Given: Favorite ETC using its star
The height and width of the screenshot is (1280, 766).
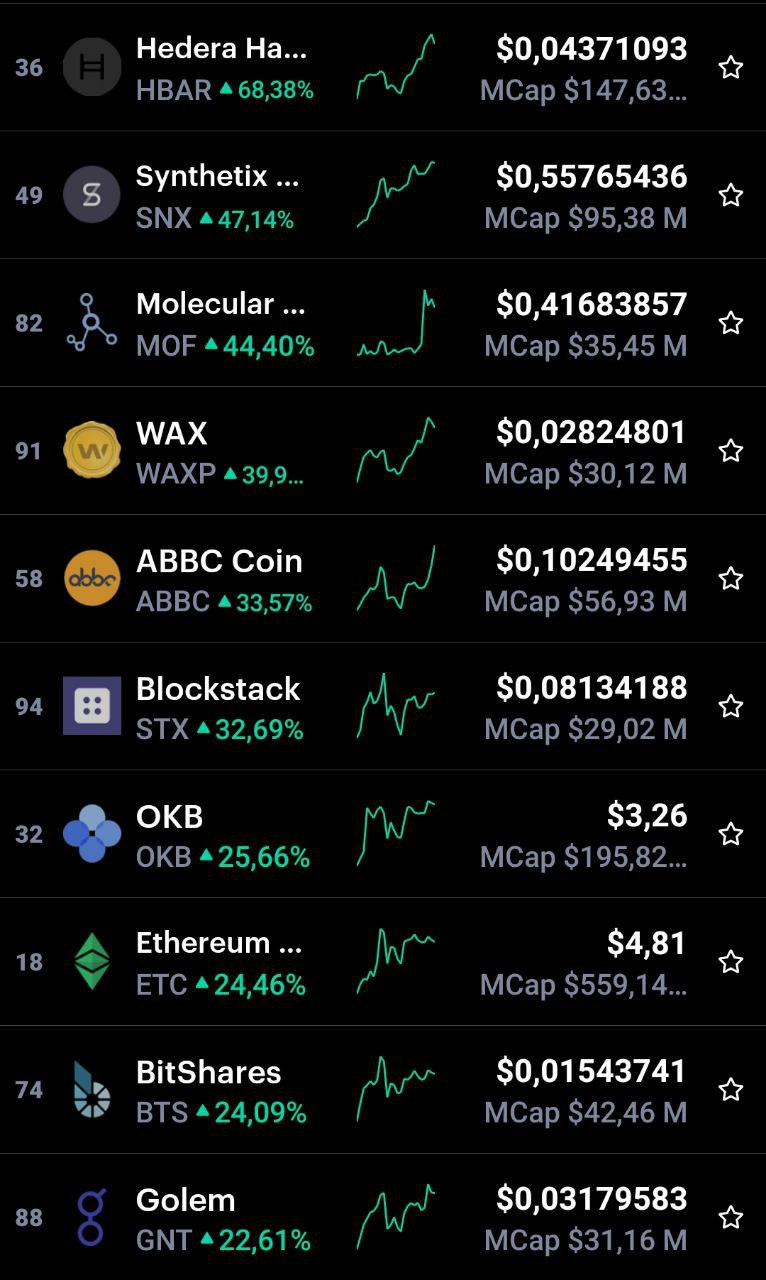Looking at the screenshot, I should (x=731, y=962).
